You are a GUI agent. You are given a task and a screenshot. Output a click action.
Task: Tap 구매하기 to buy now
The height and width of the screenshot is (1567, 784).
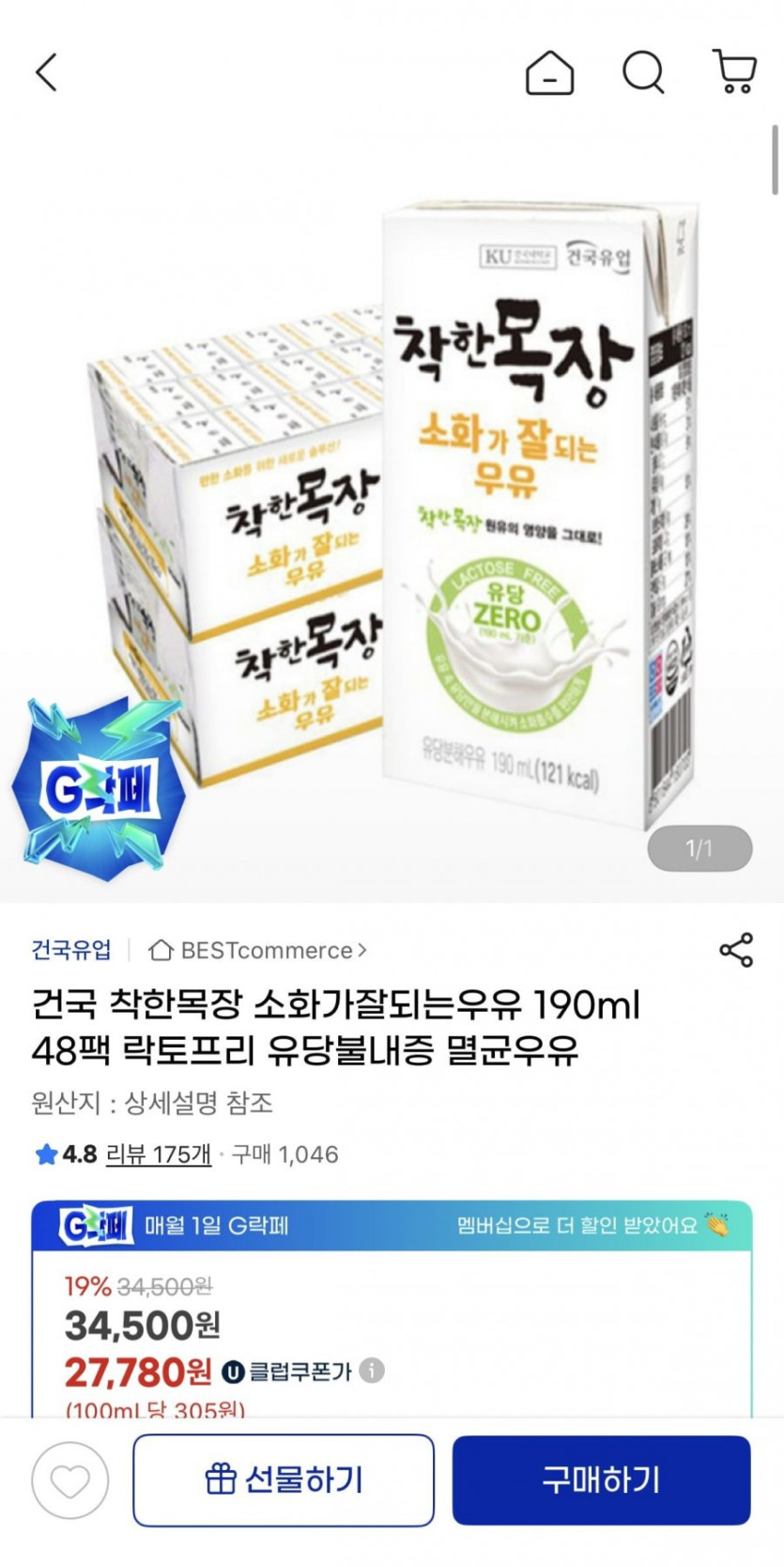click(x=601, y=1481)
